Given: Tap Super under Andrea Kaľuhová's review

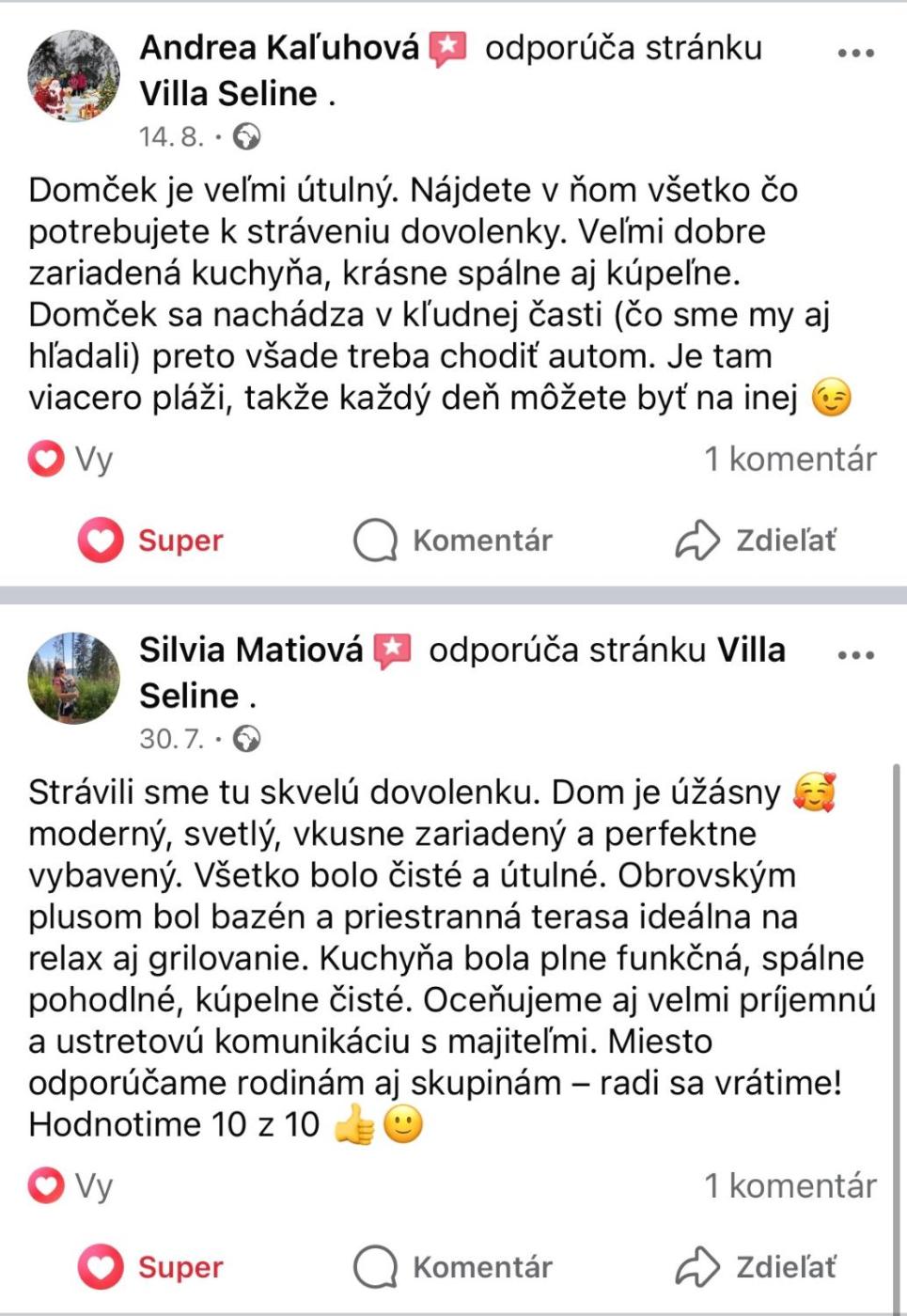Looking at the screenshot, I should pos(150,540).
